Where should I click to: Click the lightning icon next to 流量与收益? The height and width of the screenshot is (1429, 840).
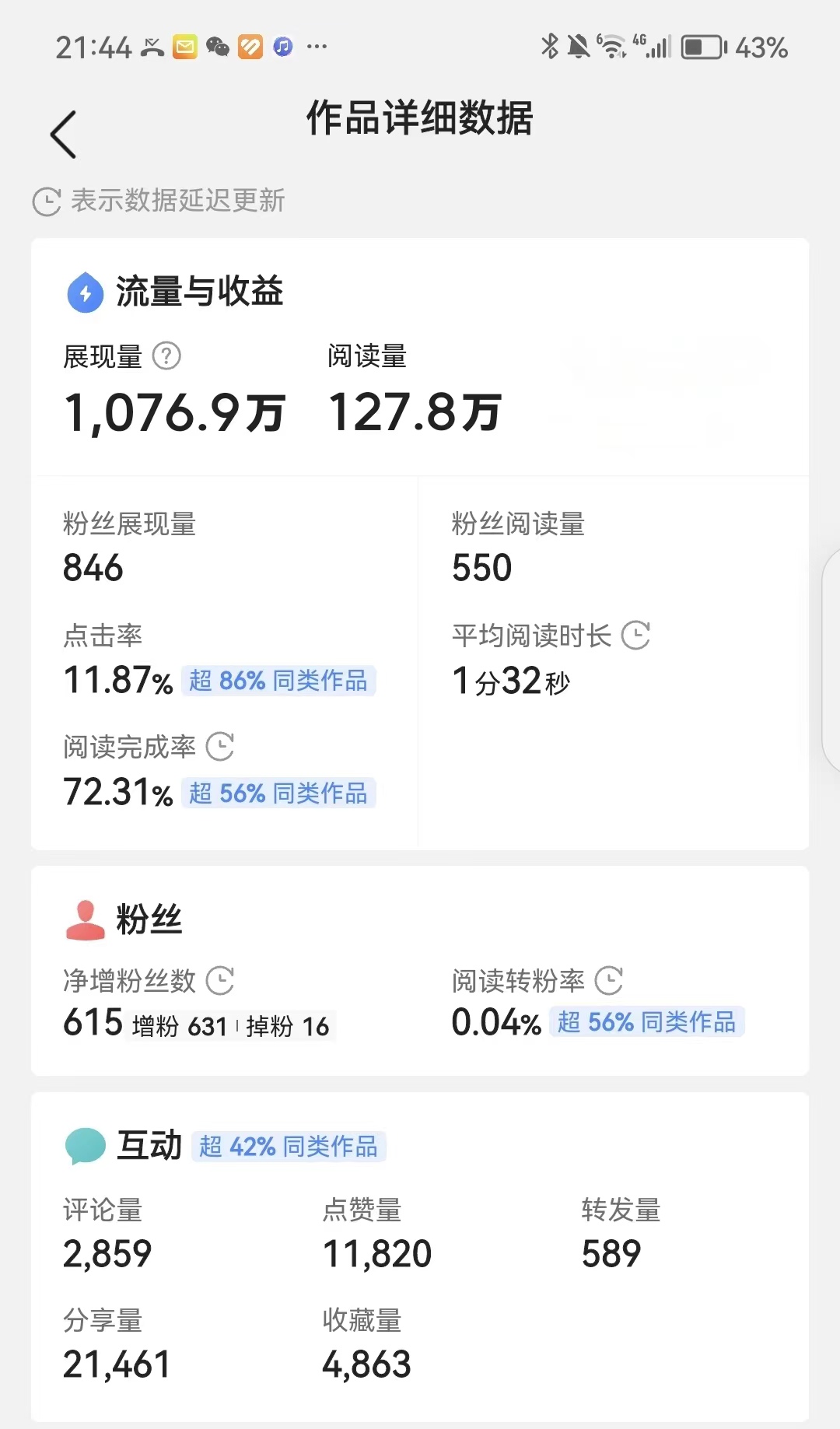click(85, 292)
